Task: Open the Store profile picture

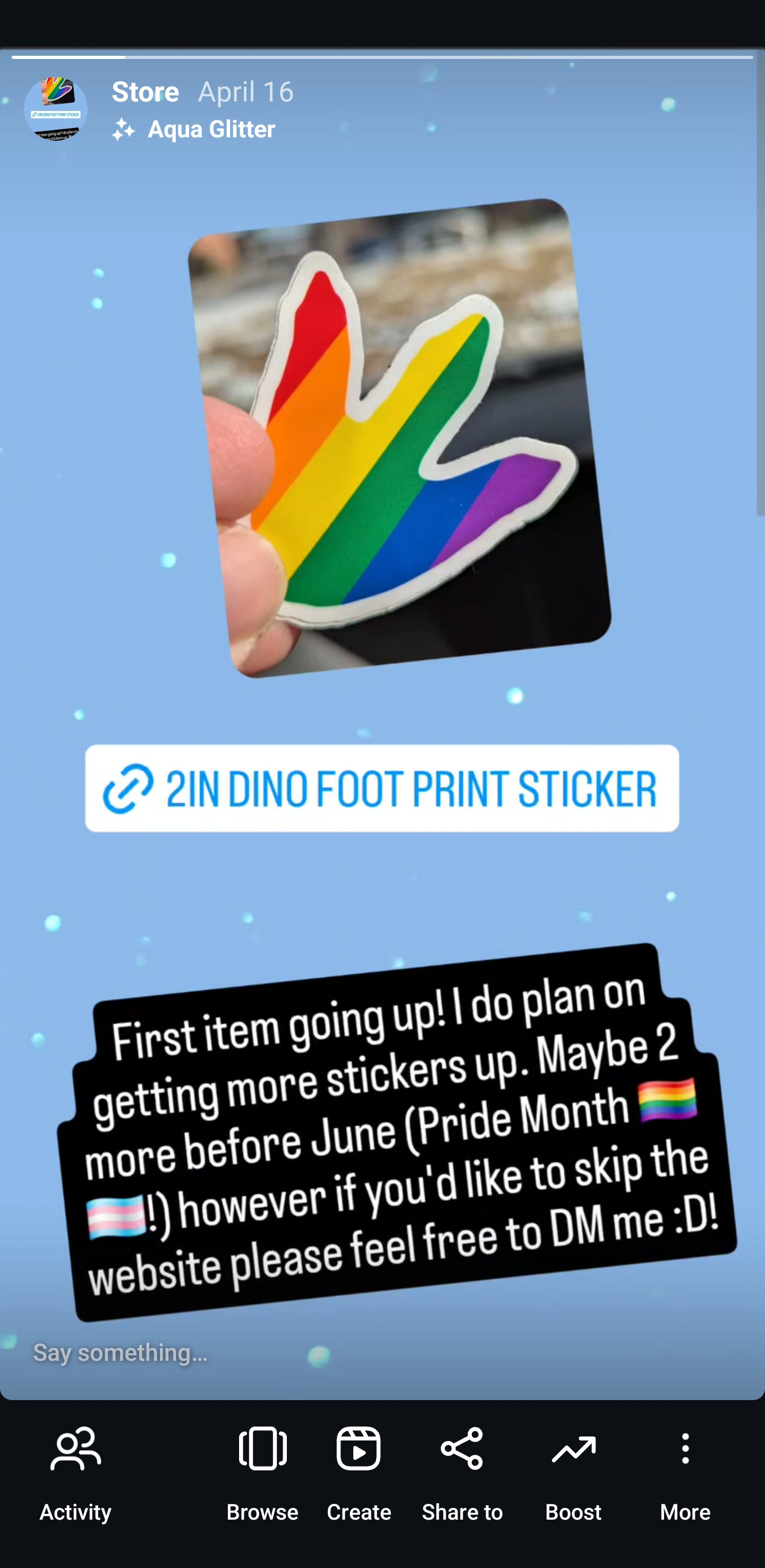Action: (55, 109)
